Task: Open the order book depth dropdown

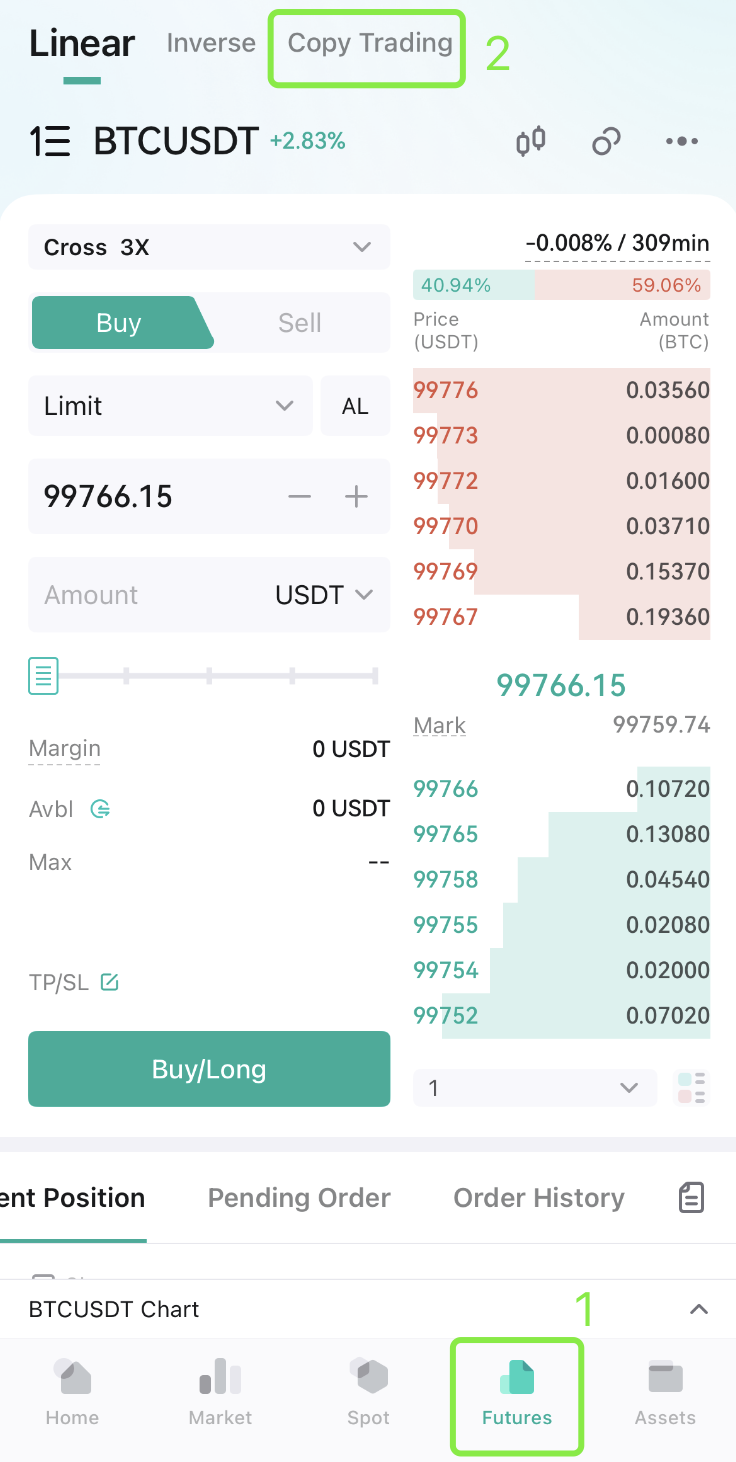Action: pyautogui.click(x=534, y=1088)
